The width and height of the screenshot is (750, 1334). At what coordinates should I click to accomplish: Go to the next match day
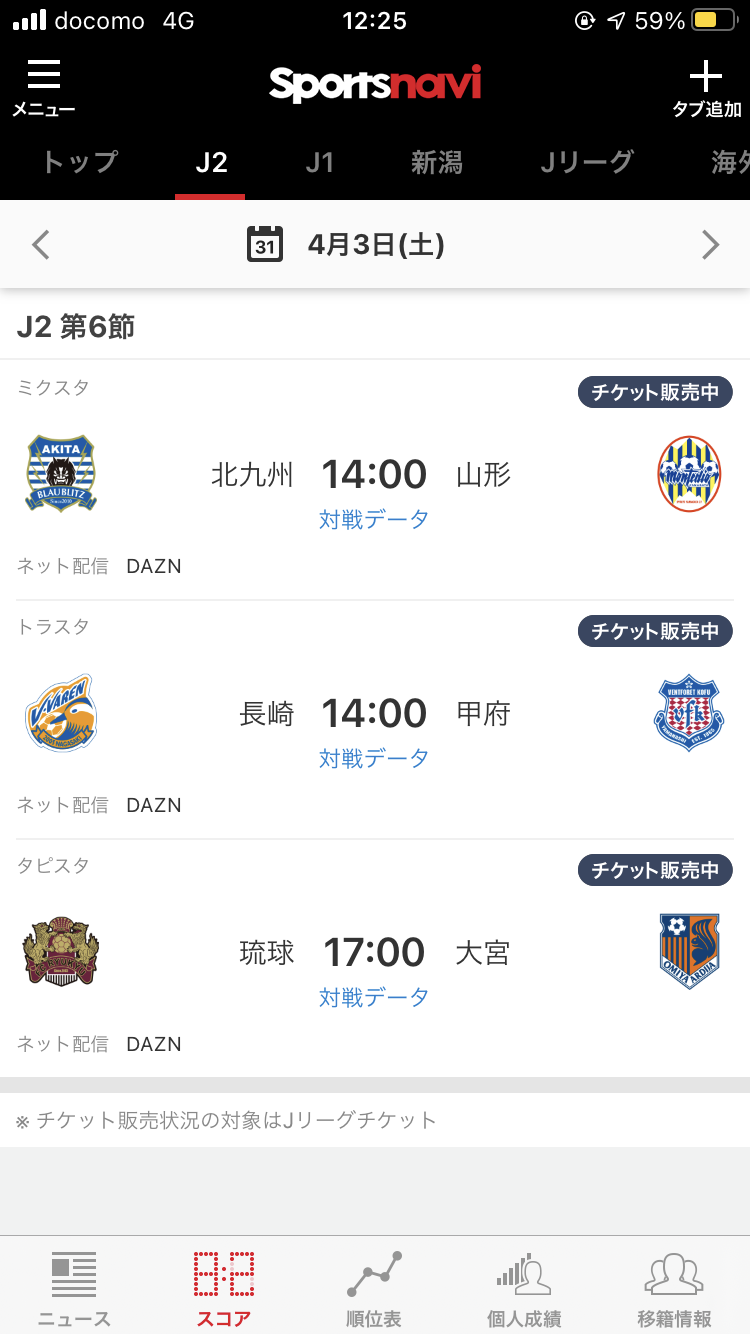(710, 245)
